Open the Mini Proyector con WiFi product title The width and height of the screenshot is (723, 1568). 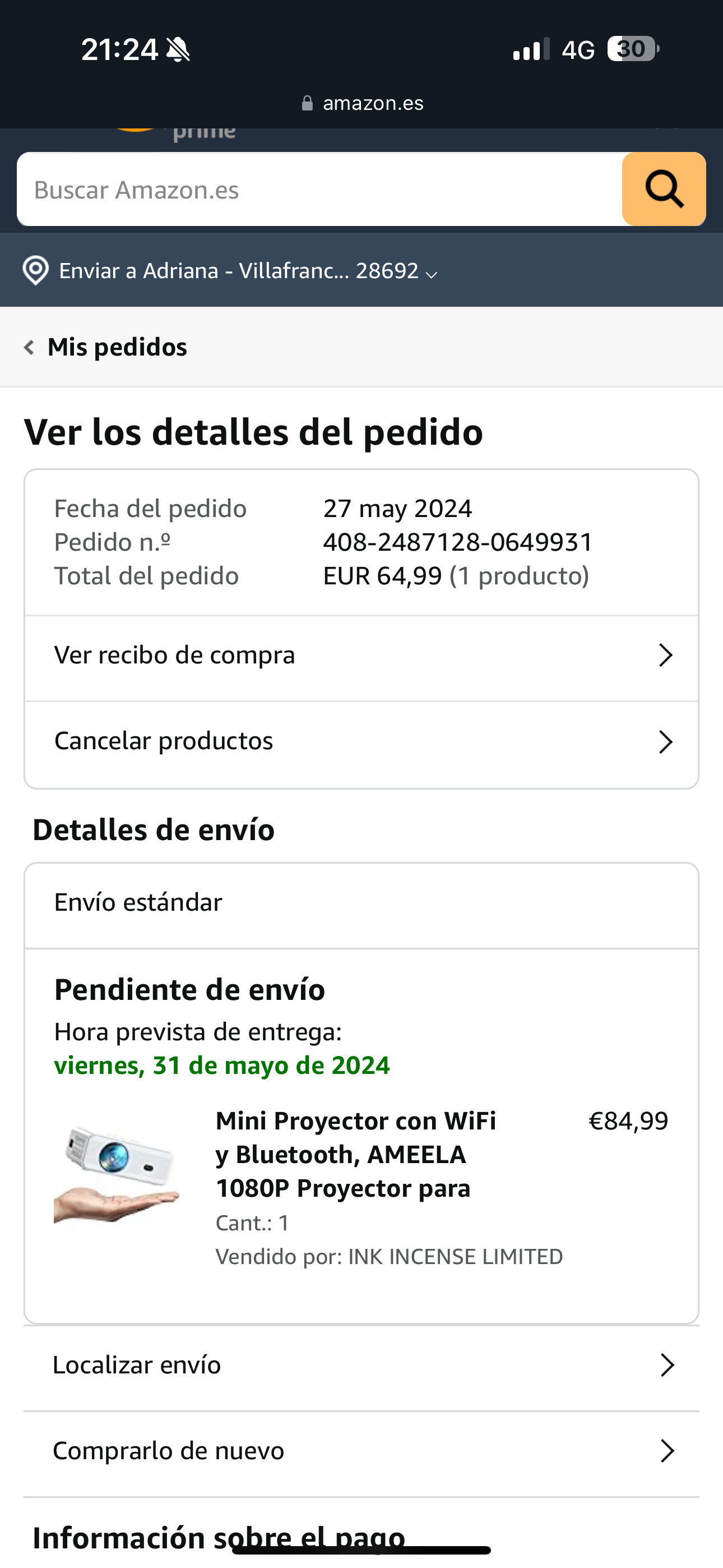pyautogui.click(x=355, y=1154)
